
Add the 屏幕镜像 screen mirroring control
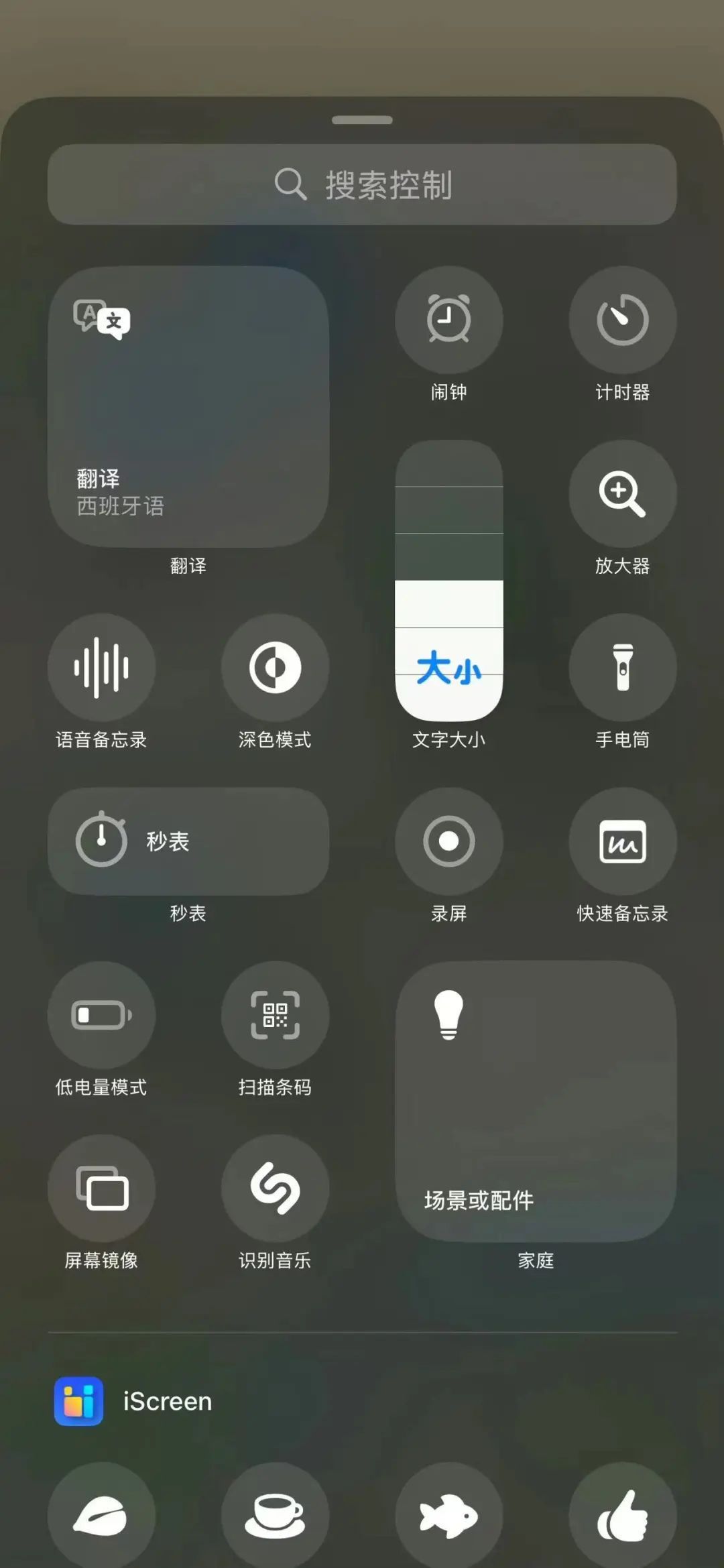[x=101, y=1188]
